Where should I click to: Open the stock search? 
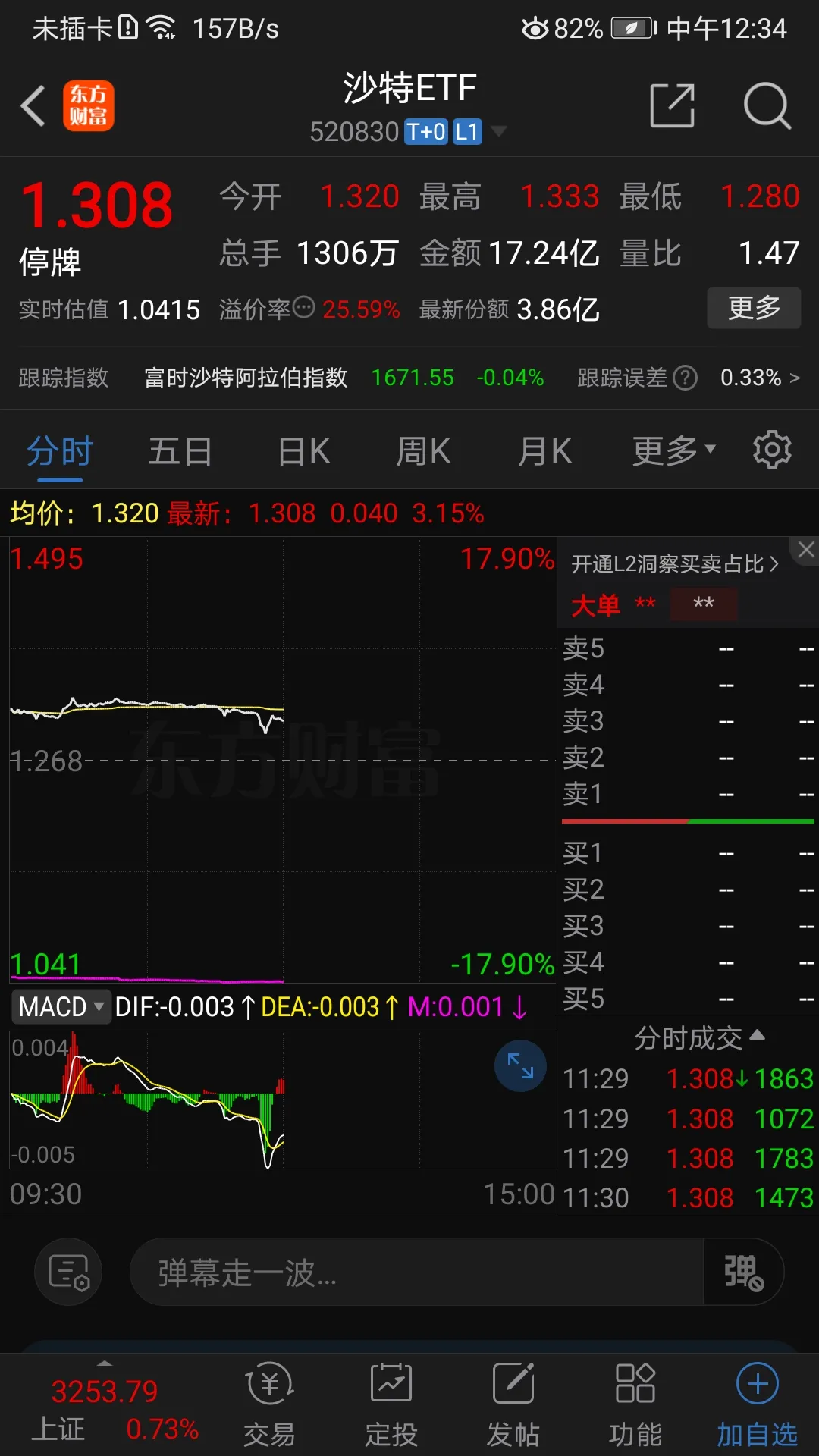(x=767, y=105)
